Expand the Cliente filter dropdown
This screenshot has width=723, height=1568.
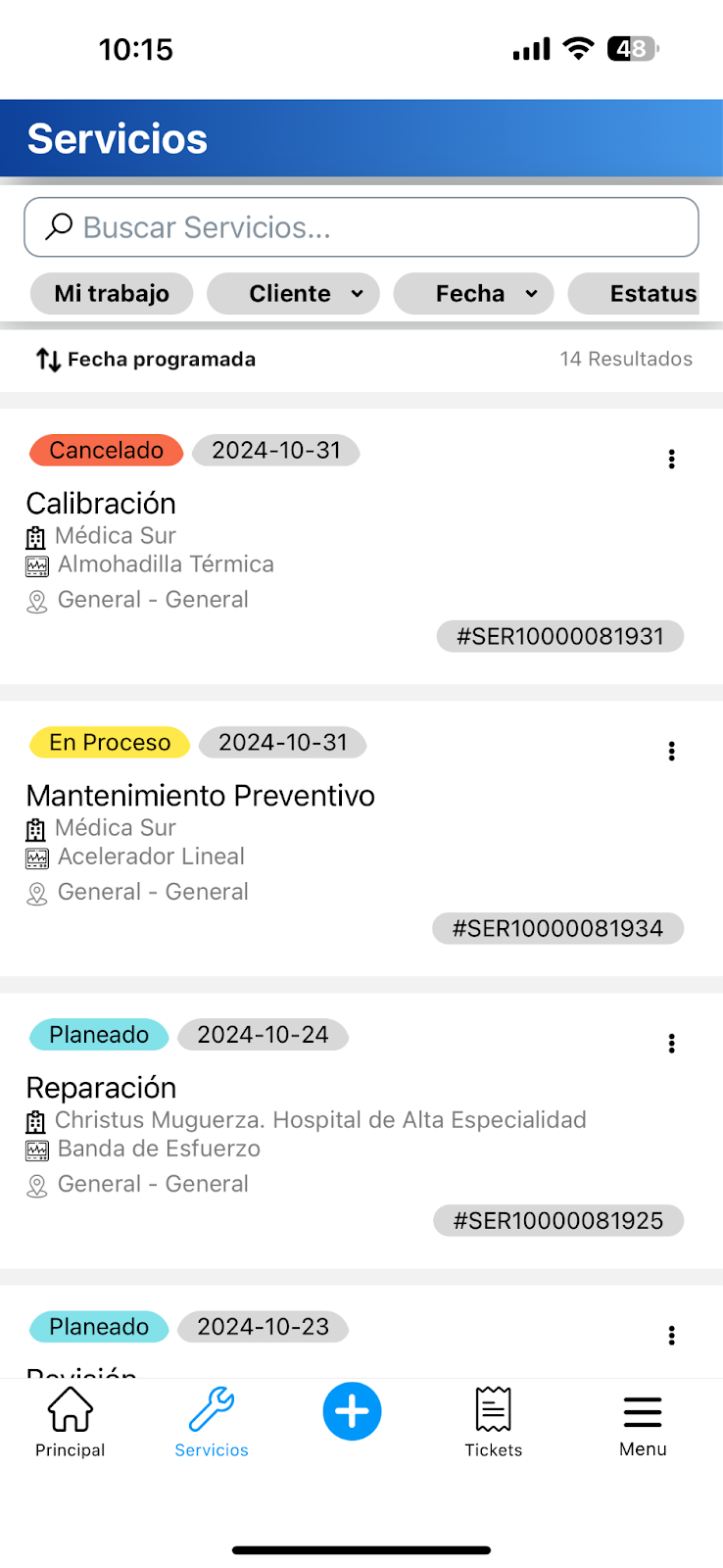click(293, 294)
